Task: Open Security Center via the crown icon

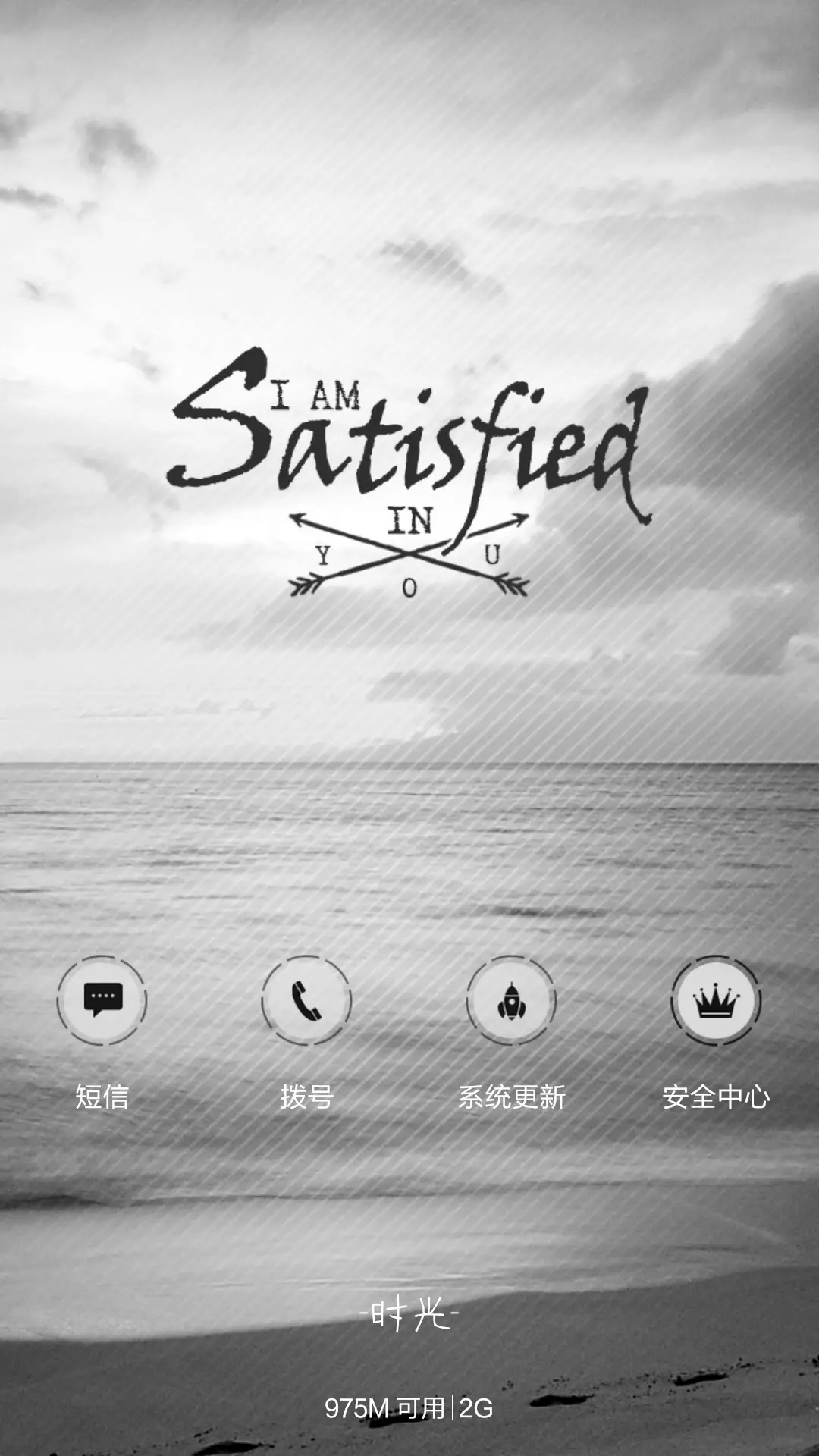Action: 716,1001
